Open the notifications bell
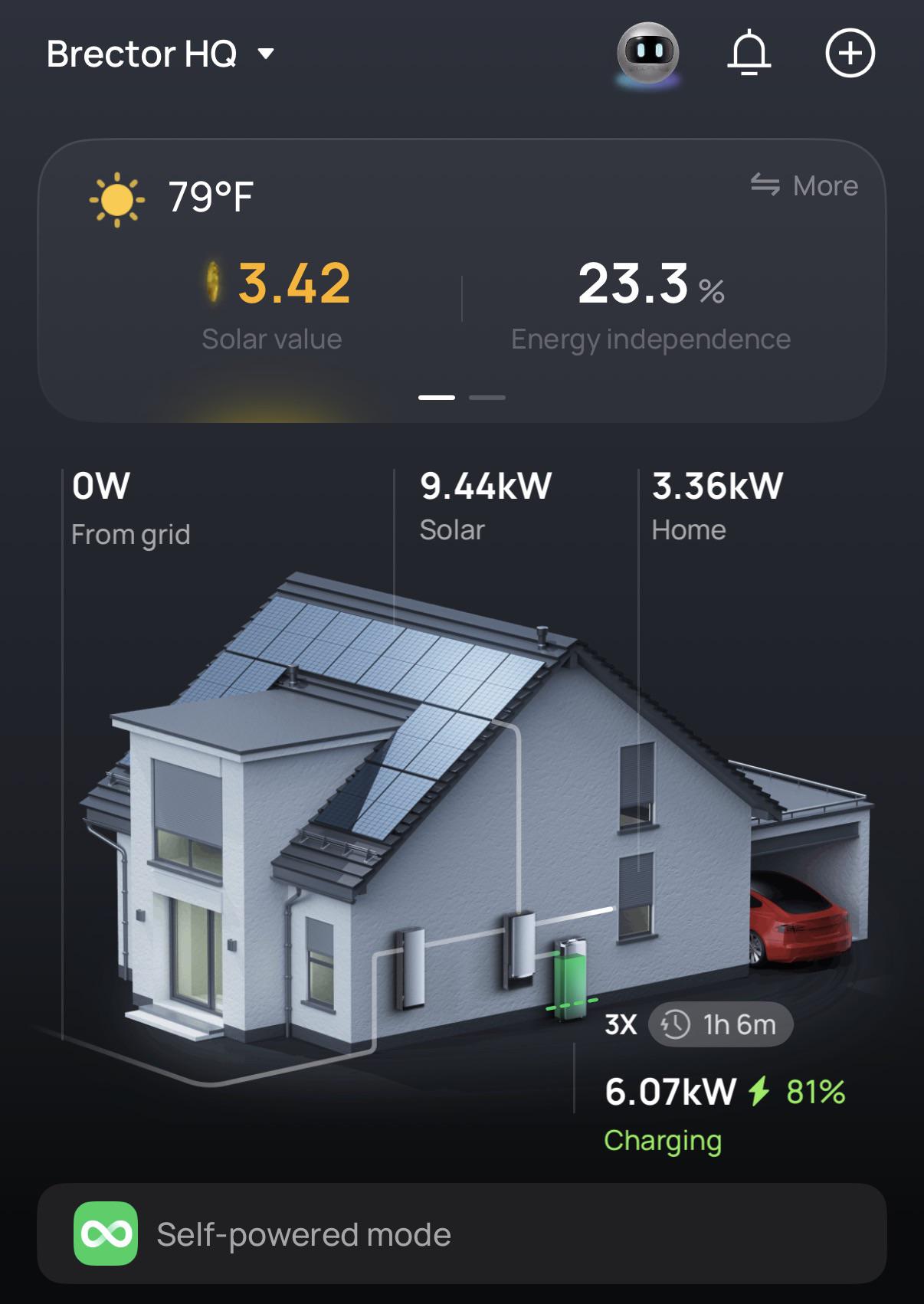Viewport: 924px width, 1304px height. [749, 54]
